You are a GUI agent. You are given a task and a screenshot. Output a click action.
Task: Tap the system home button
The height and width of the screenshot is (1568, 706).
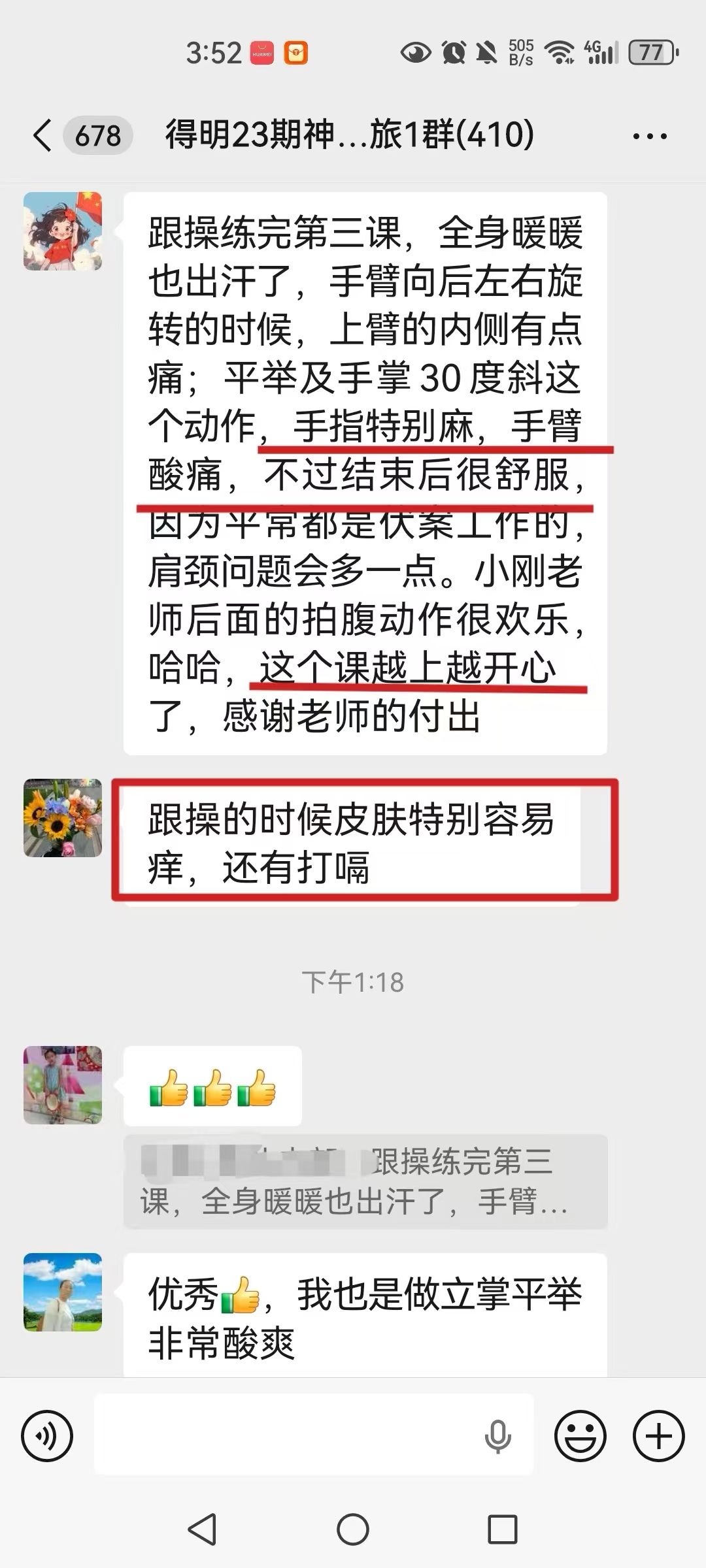353,1529
